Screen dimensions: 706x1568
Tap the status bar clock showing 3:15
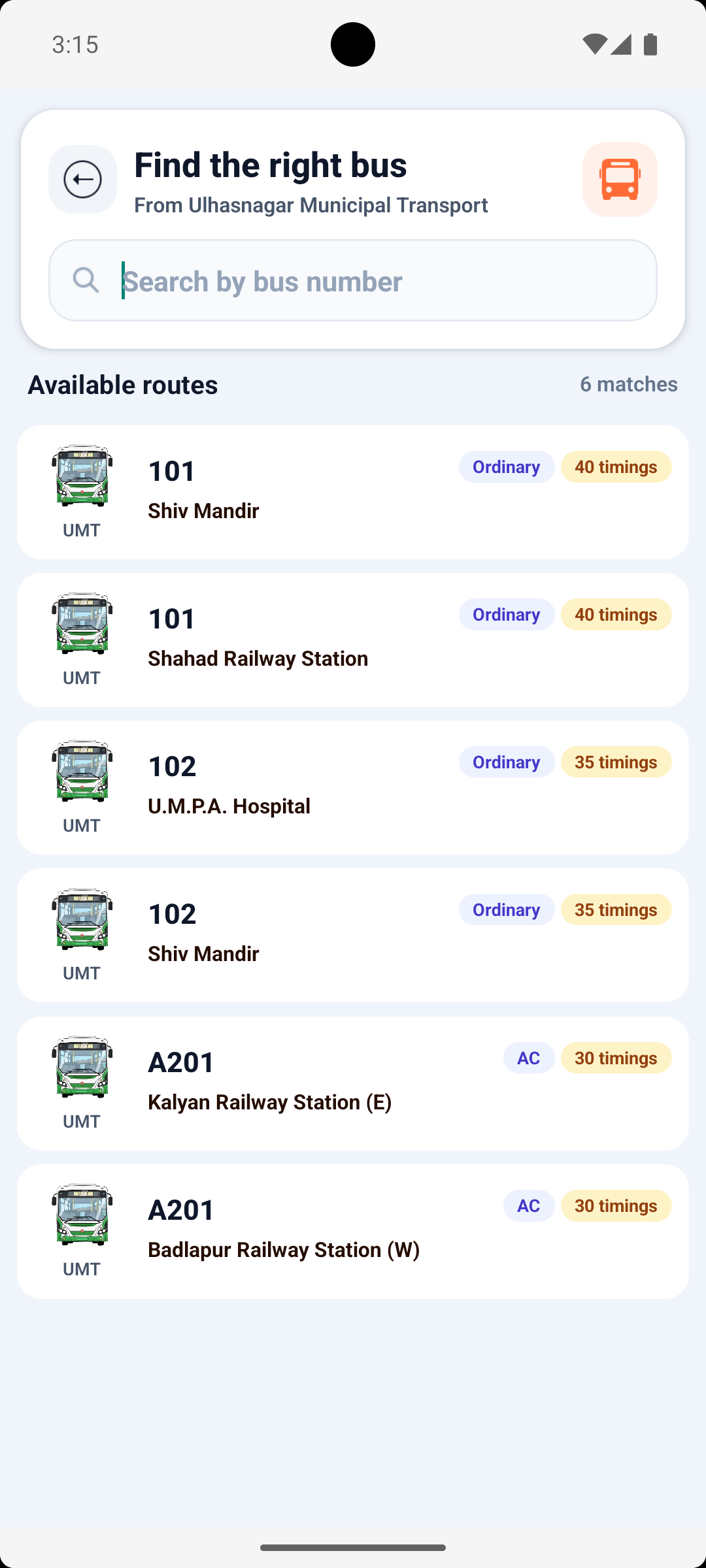click(x=76, y=44)
